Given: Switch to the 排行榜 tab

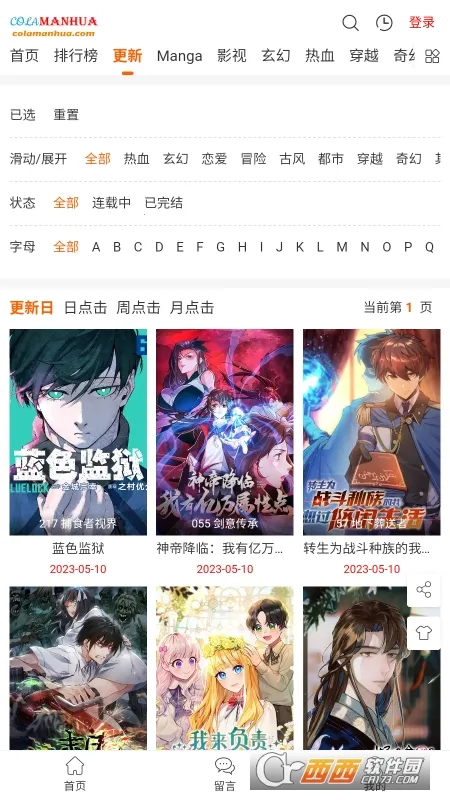Looking at the screenshot, I should click(x=76, y=56).
